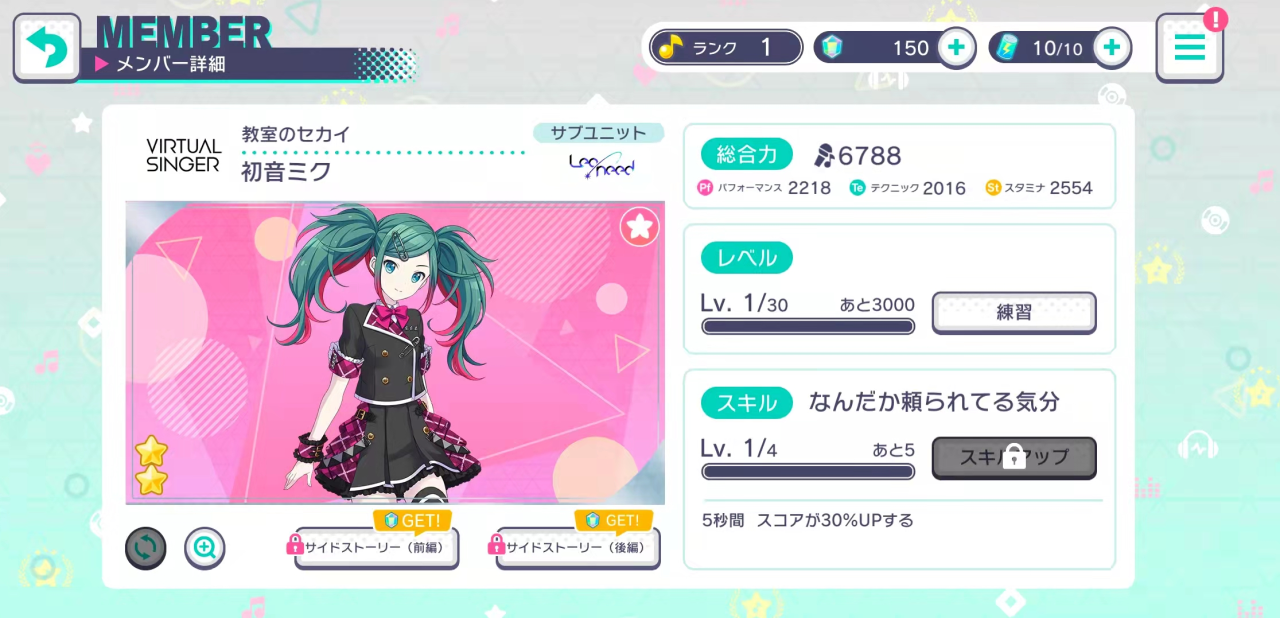Image resolution: width=1280 pixels, height=618 pixels.
Task: Tap the 練習 practice button
Action: tap(1014, 312)
